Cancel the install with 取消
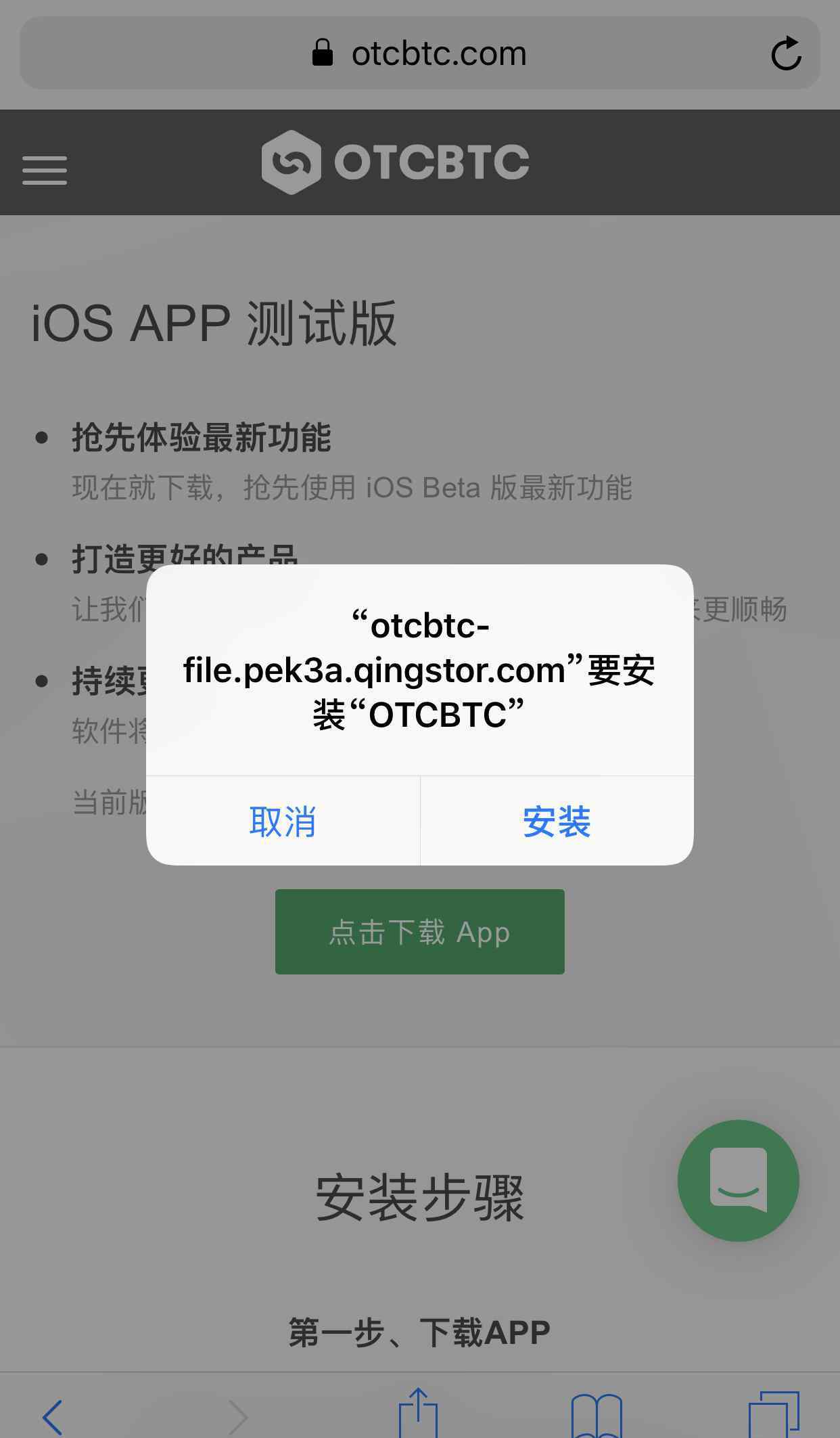Viewport: 840px width, 1438px height. point(283,822)
